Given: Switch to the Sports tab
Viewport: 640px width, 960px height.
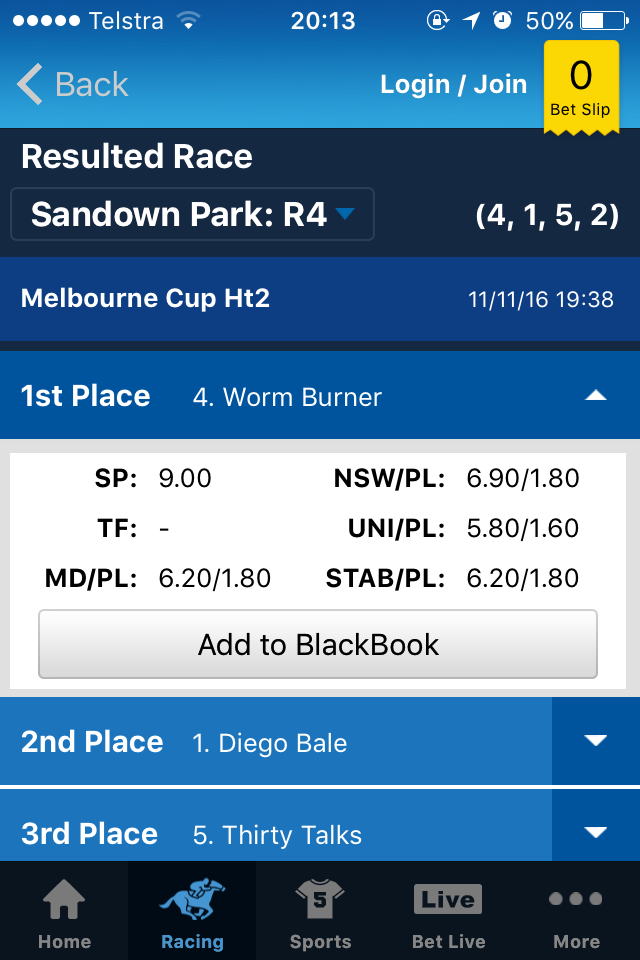Looking at the screenshot, I should click(320, 914).
